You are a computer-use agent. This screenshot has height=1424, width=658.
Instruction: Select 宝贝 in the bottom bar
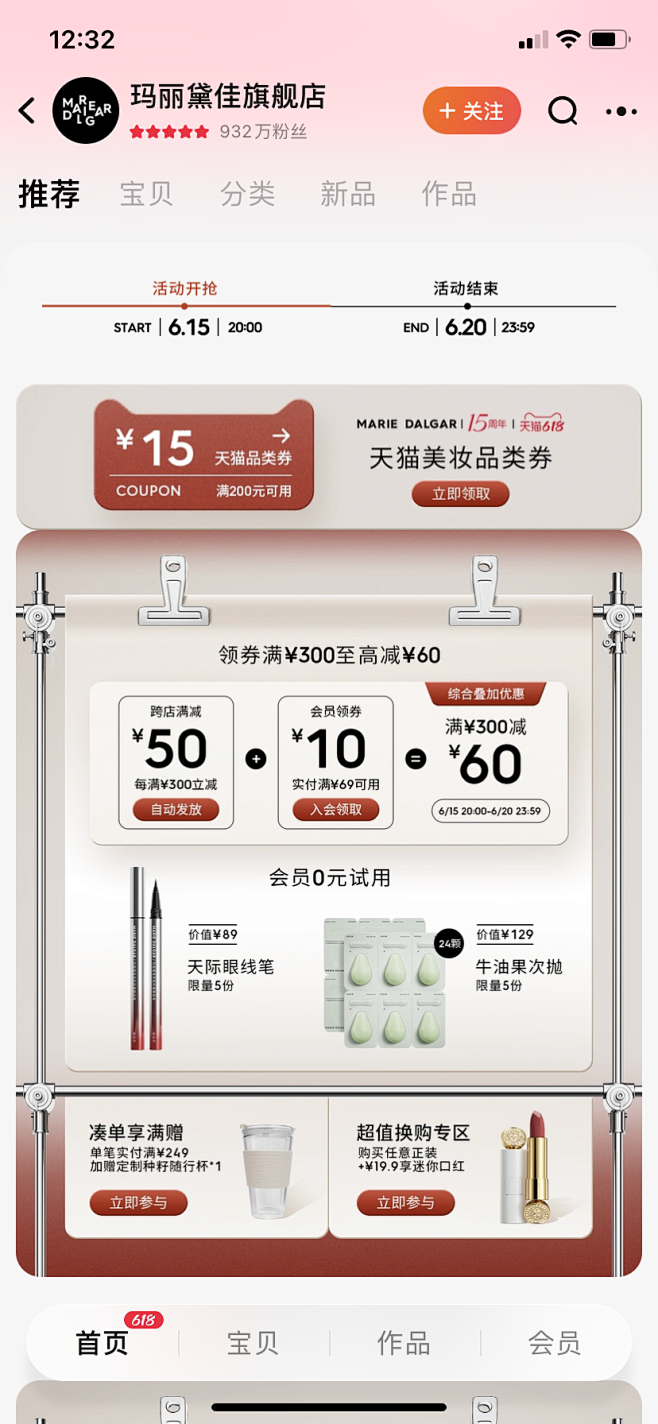pyautogui.click(x=253, y=1343)
